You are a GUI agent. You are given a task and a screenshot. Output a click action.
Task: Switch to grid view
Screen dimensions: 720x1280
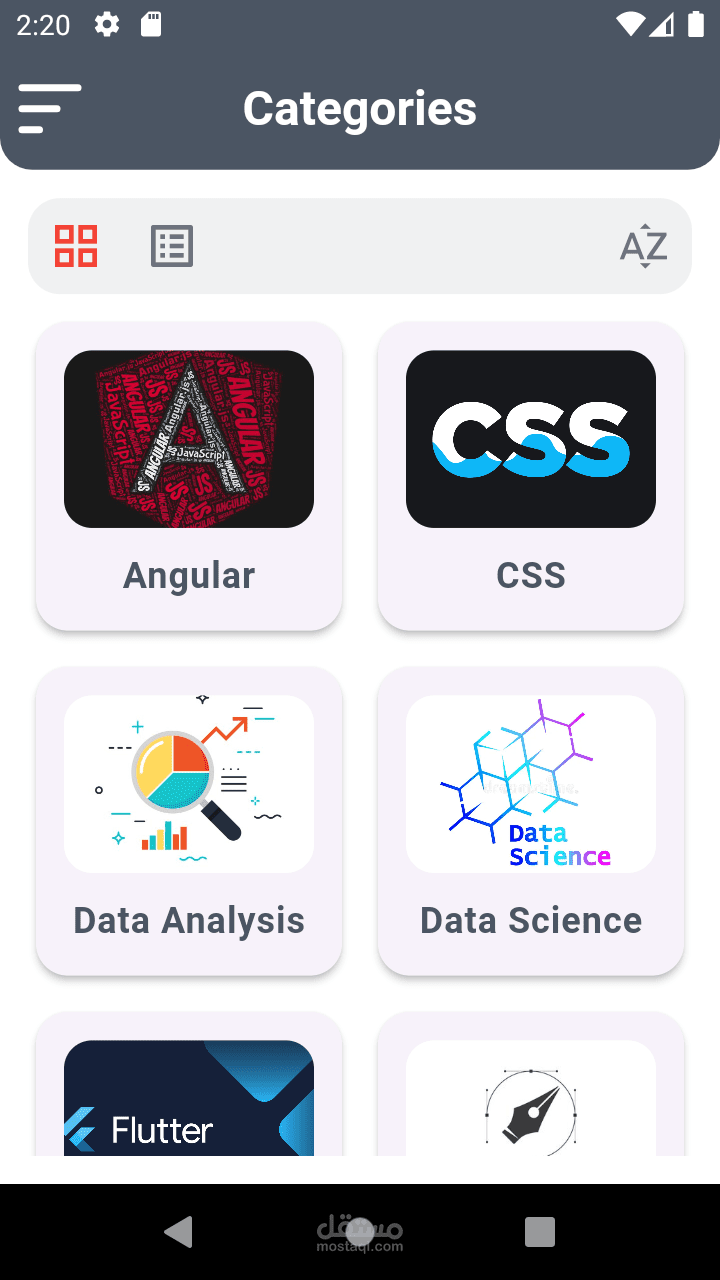(x=76, y=246)
